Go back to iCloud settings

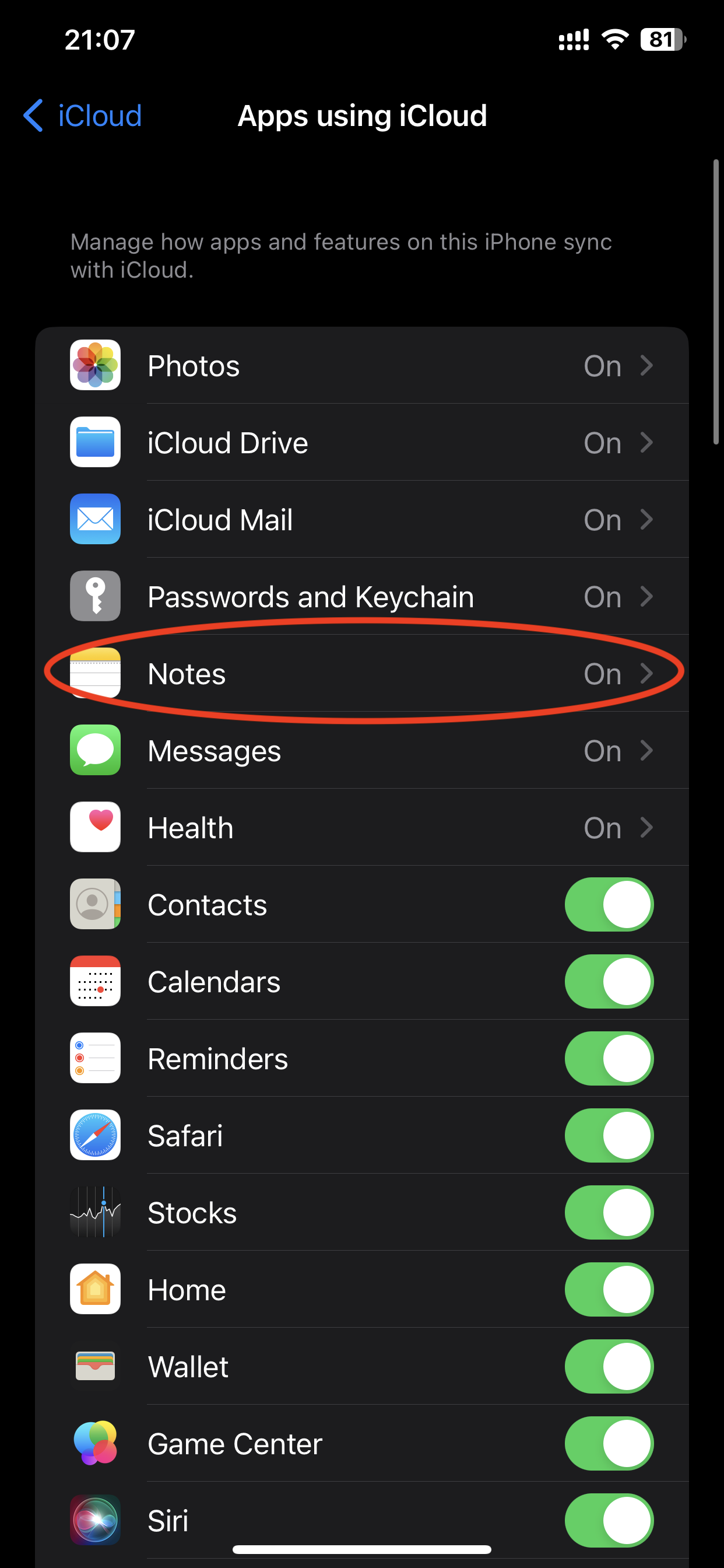pos(82,116)
